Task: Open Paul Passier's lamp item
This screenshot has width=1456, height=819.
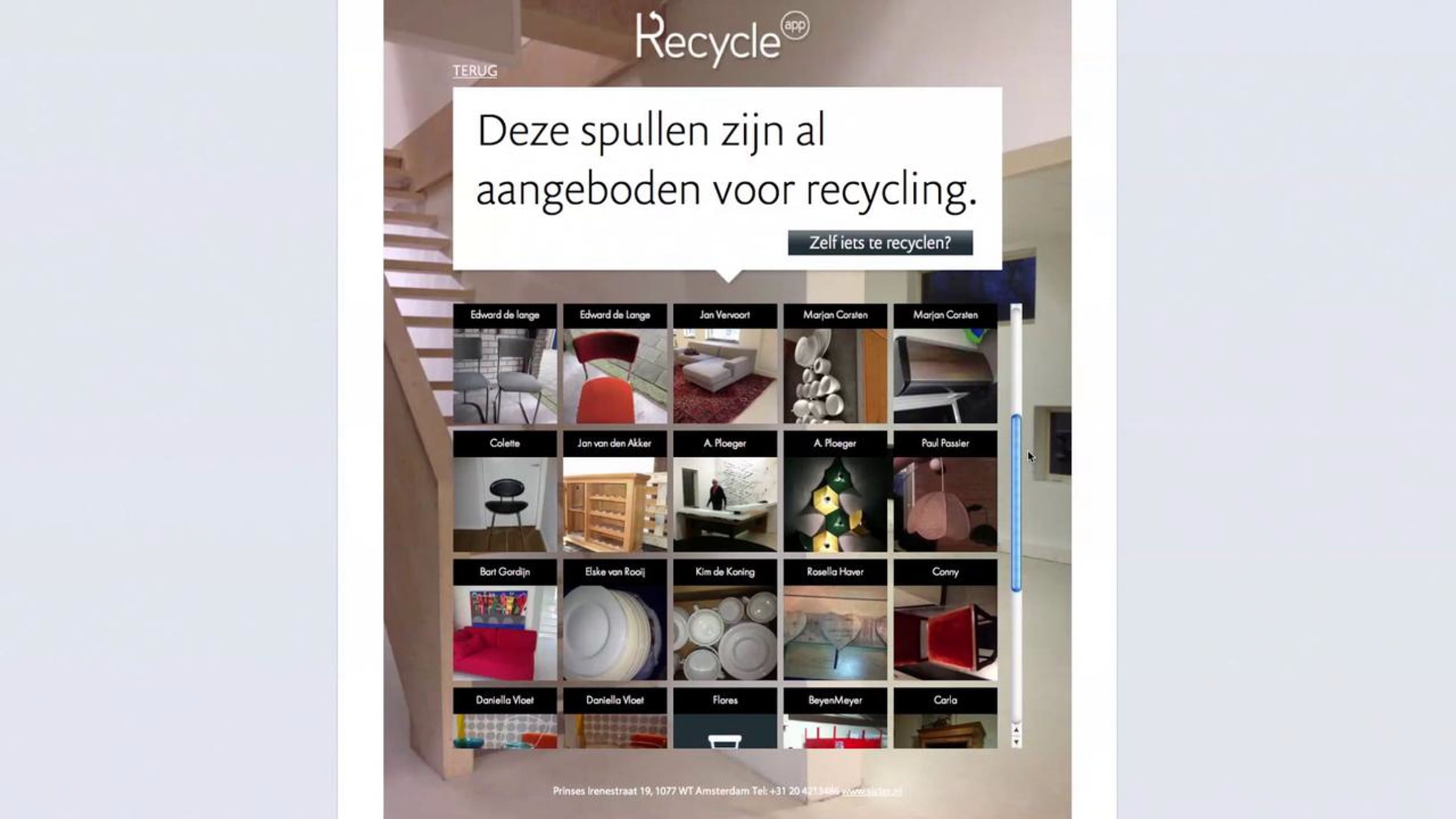Action: pyautogui.click(x=945, y=504)
